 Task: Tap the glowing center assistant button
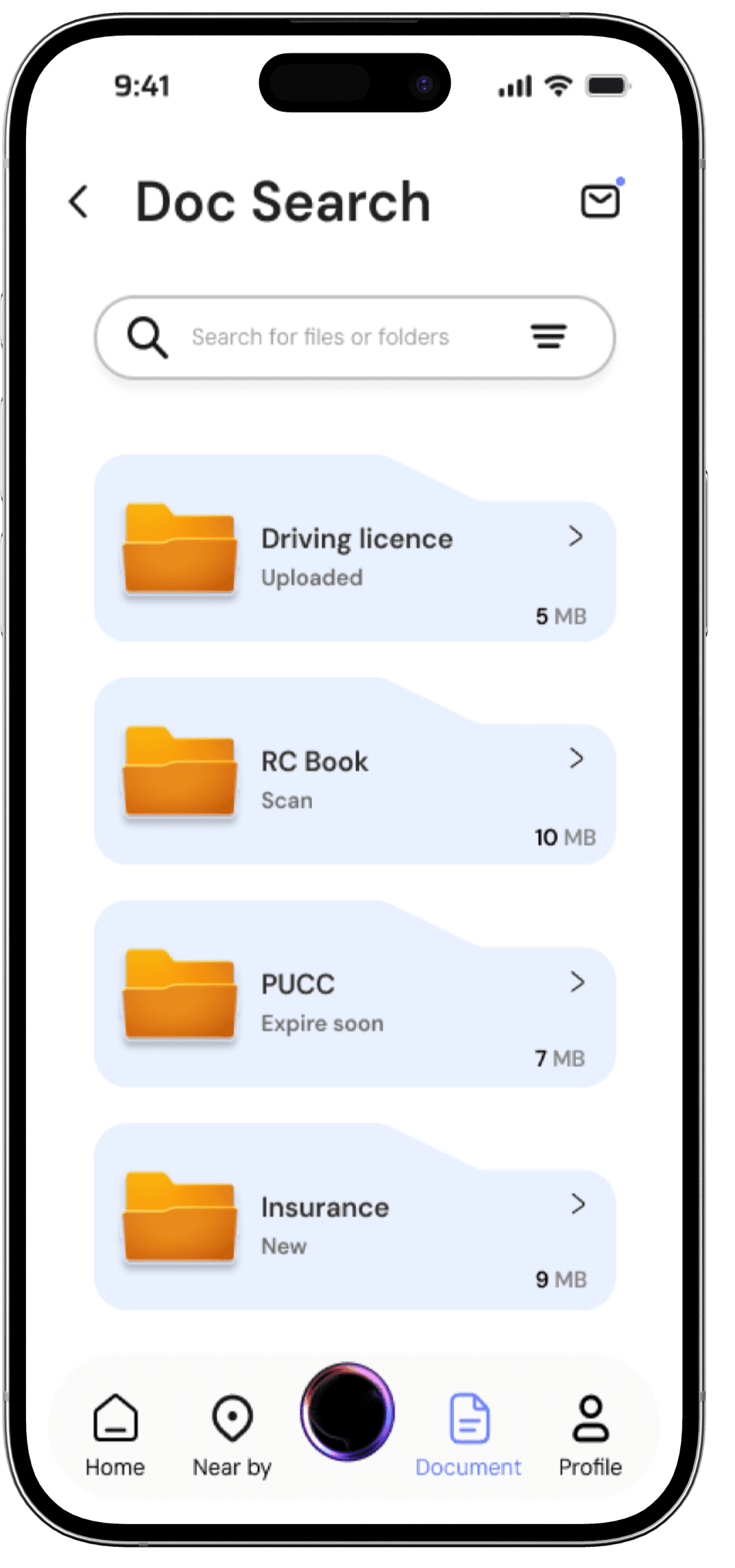(x=348, y=1412)
